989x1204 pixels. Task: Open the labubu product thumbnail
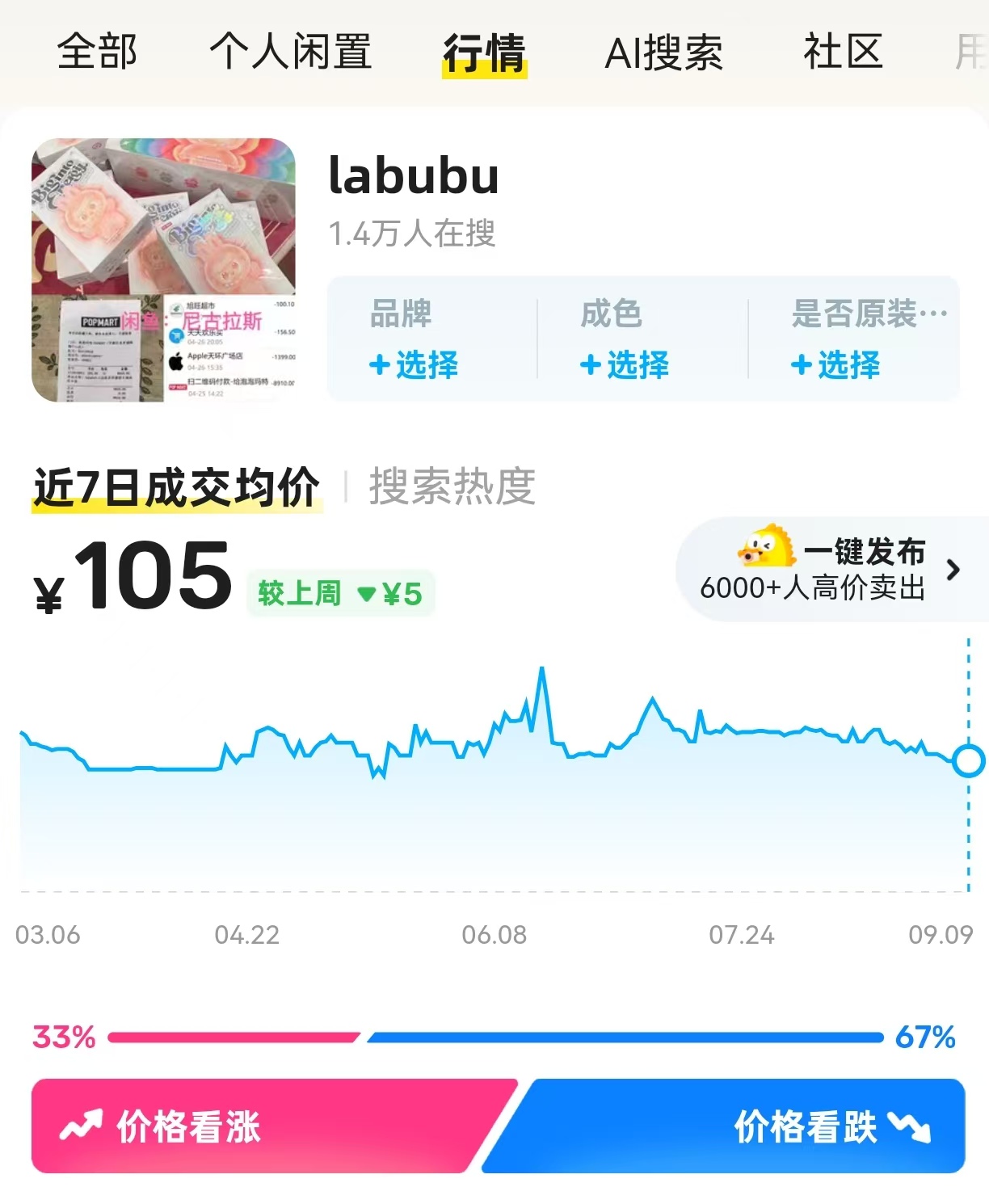click(163, 270)
